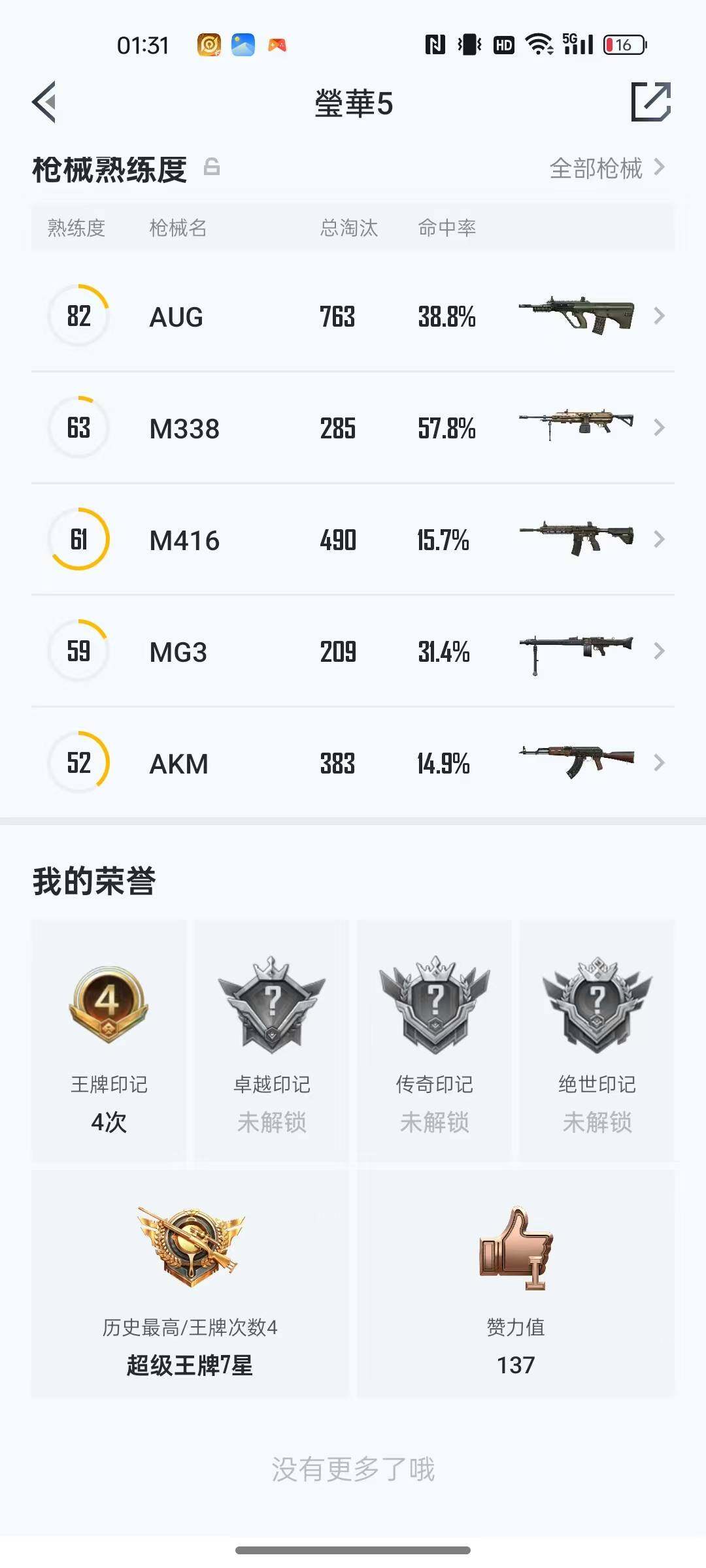The width and height of the screenshot is (706, 1568).
Task: Select the AUG weapon image
Action: (577, 316)
